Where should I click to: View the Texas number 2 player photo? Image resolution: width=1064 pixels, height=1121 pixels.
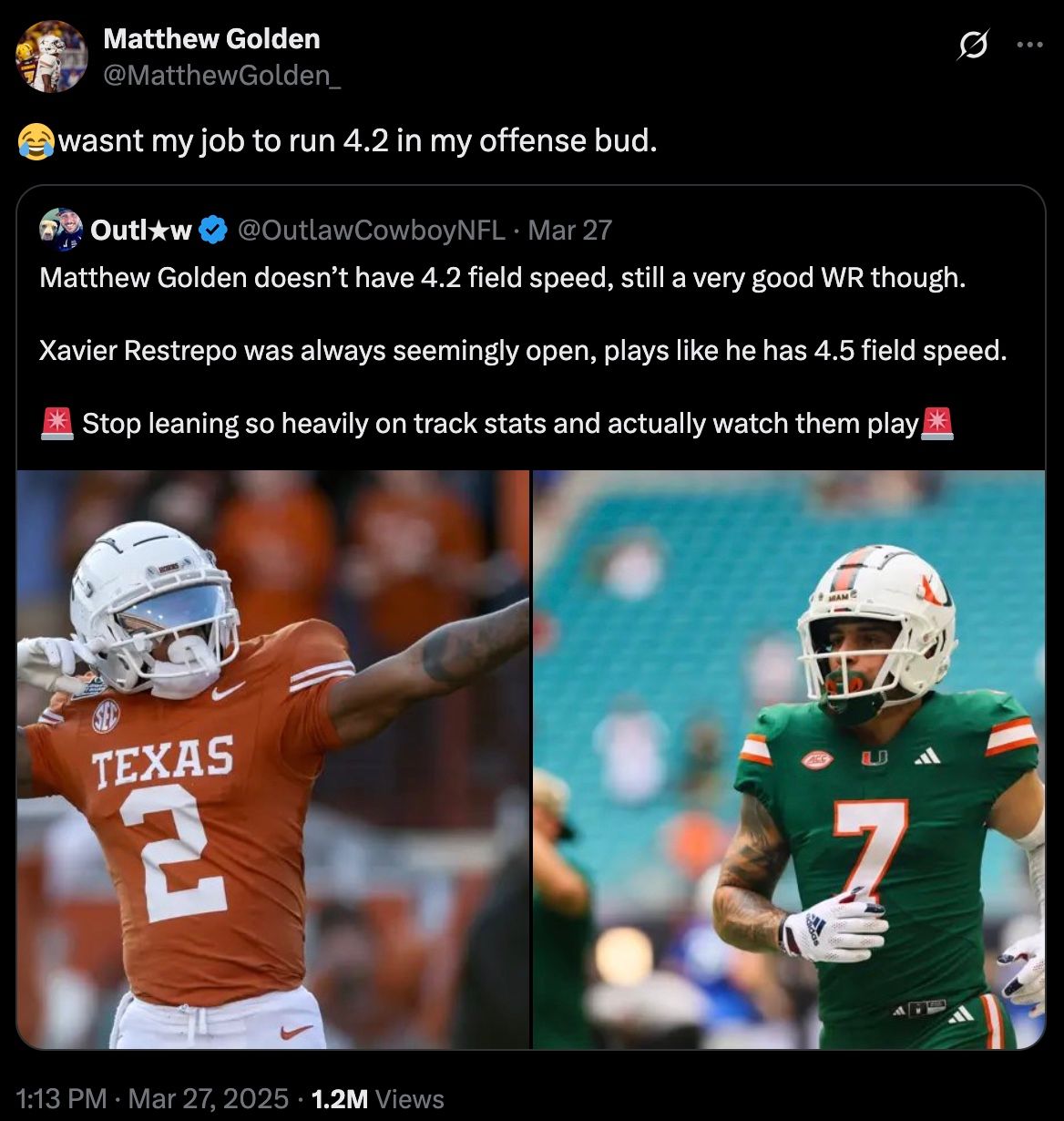click(x=273, y=759)
